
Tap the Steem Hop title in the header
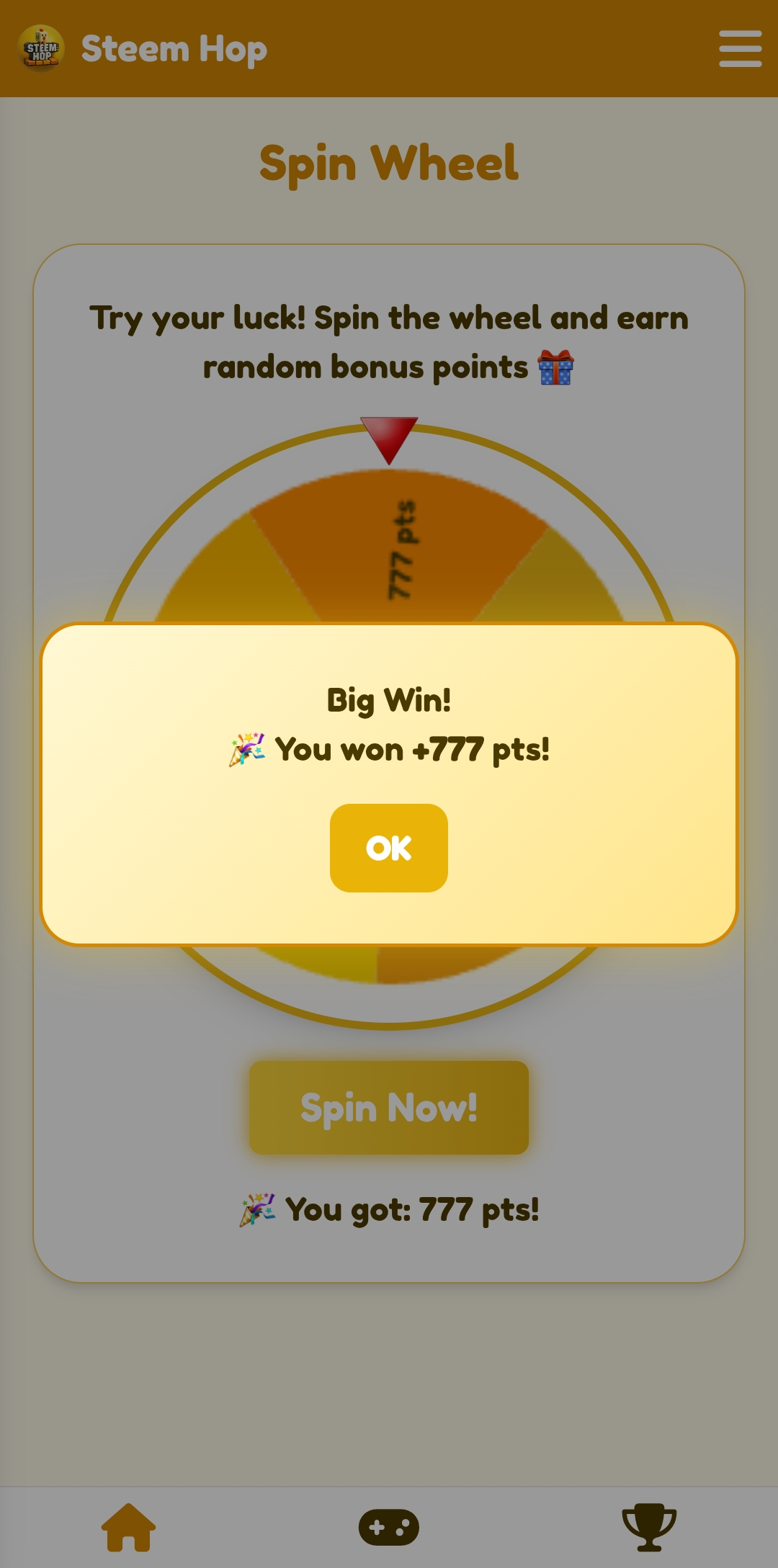tap(174, 50)
